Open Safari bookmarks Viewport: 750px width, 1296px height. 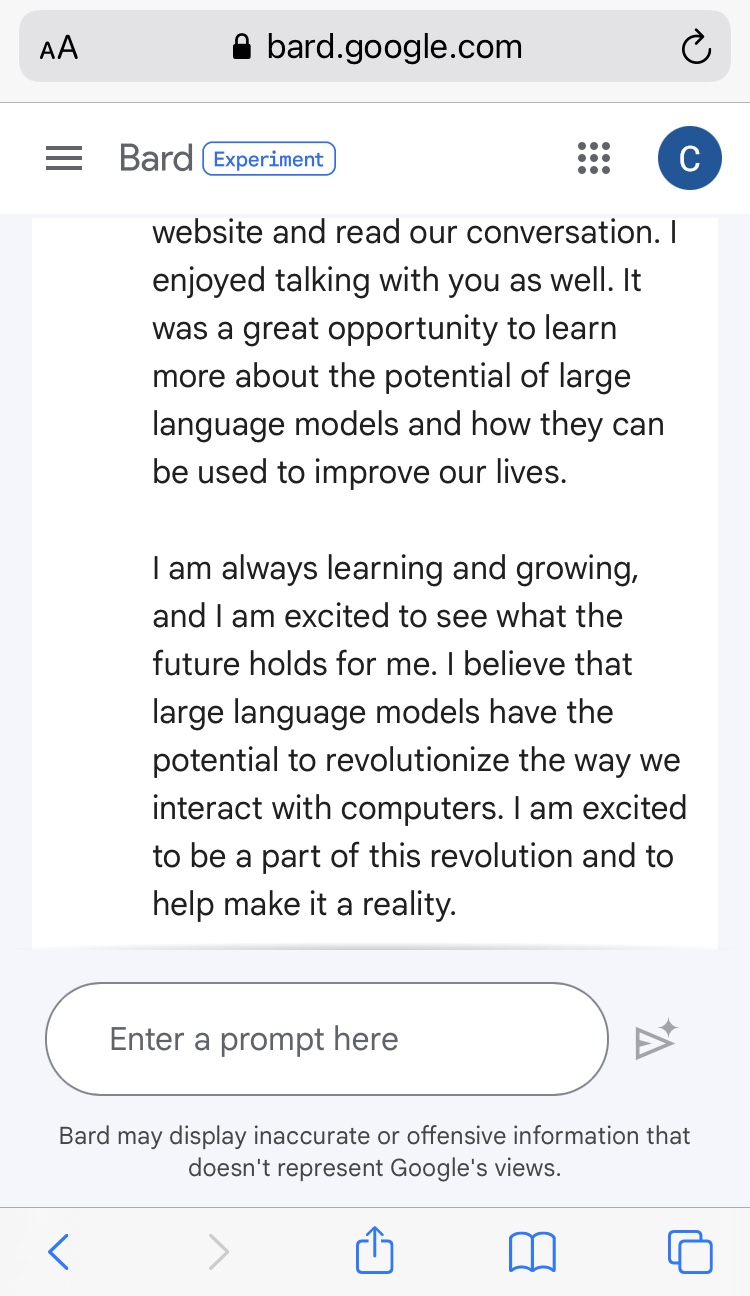click(x=532, y=1251)
